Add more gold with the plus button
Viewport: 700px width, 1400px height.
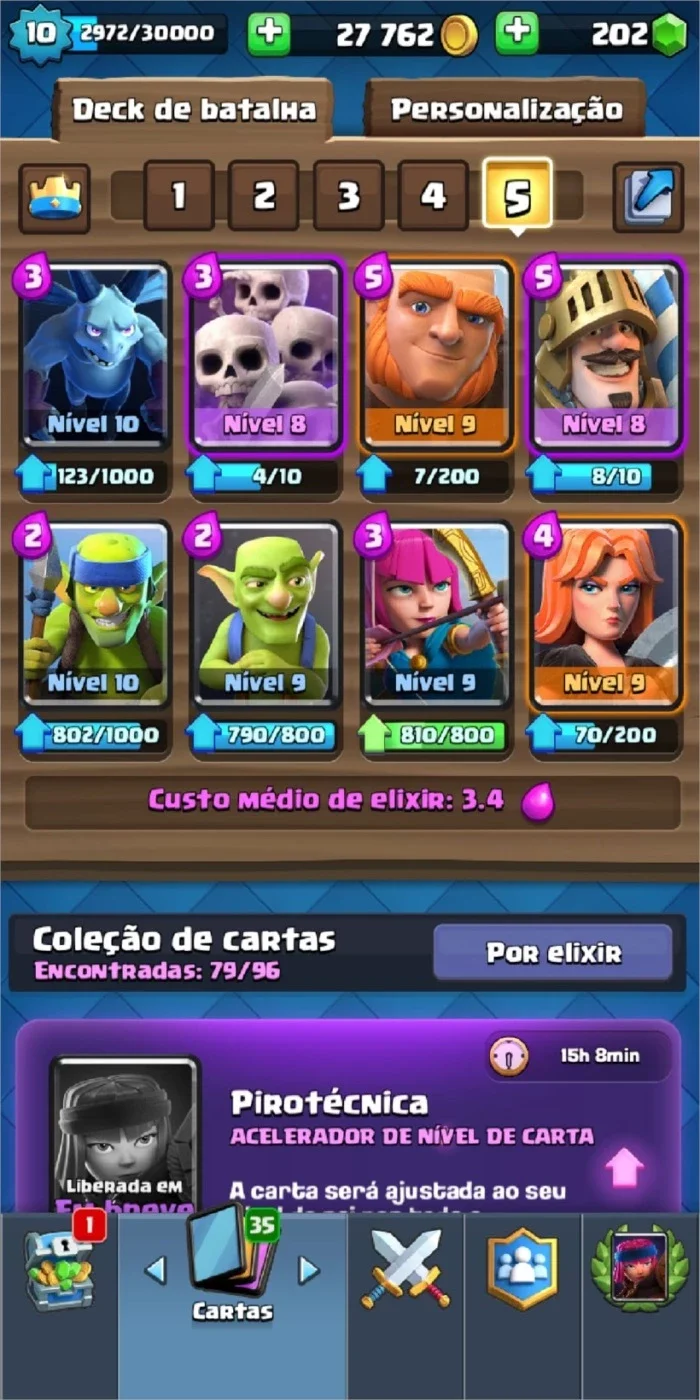point(268,34)
